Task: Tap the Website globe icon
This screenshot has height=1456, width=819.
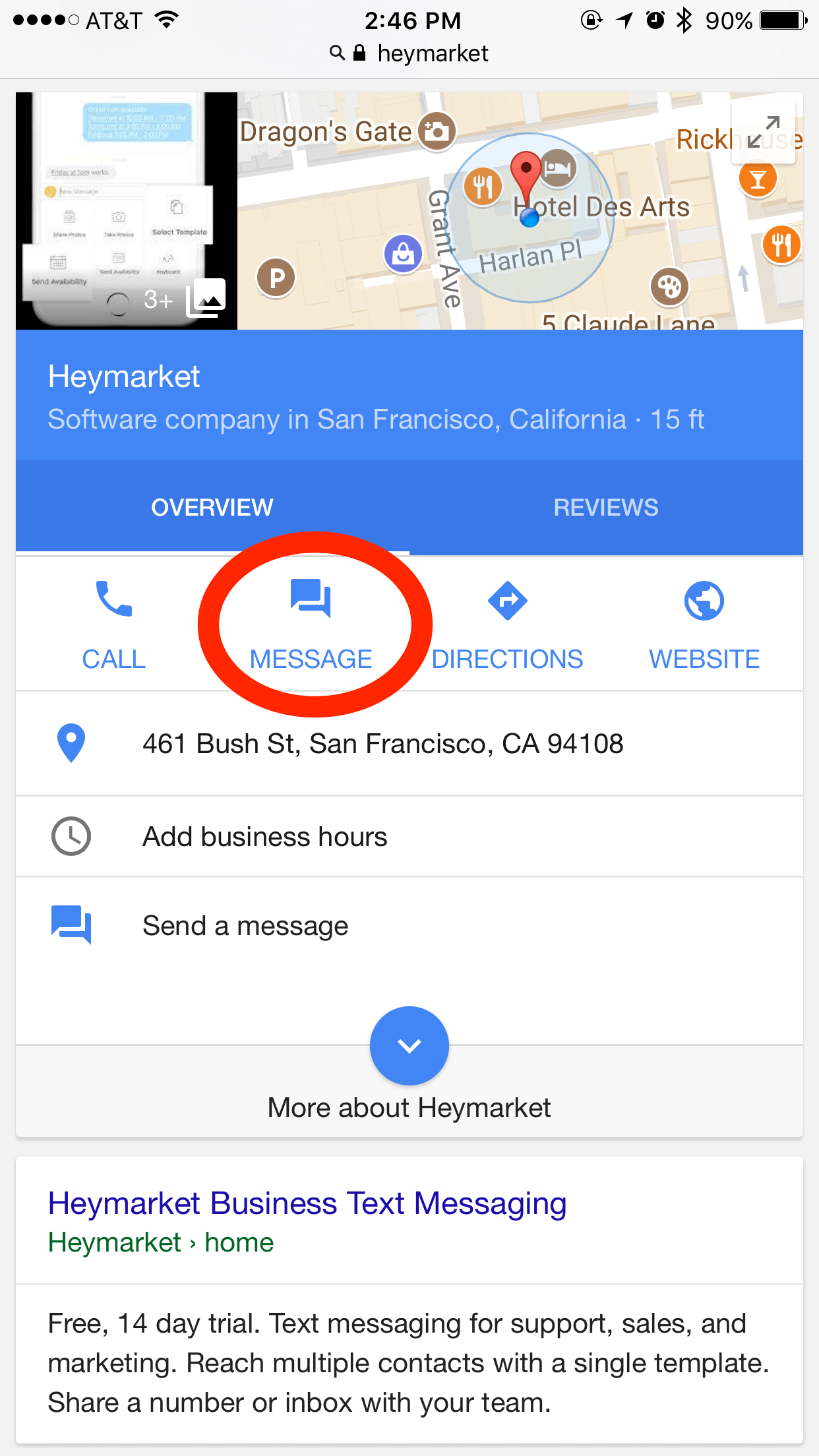Action: (704, 599)
